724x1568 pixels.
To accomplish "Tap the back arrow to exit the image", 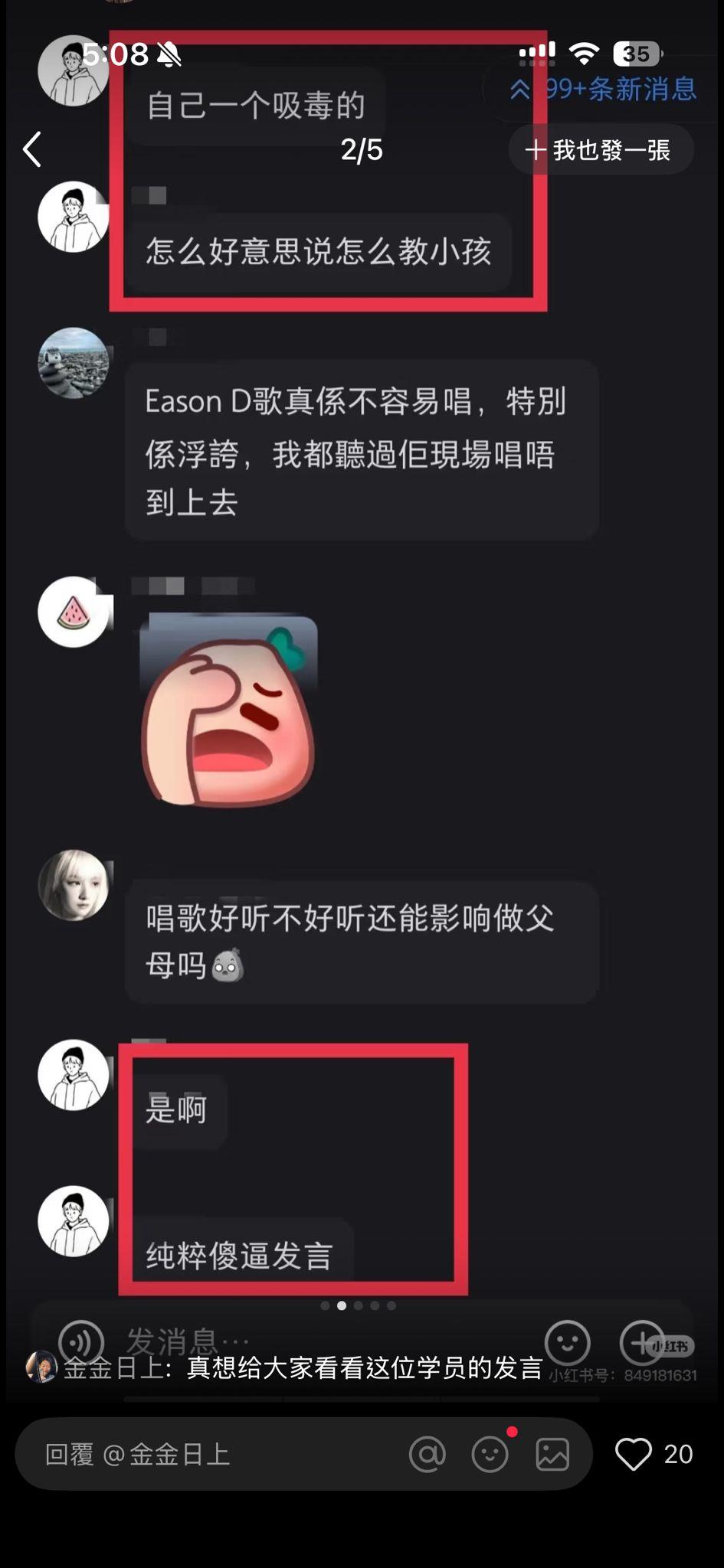I will [32, 150].
